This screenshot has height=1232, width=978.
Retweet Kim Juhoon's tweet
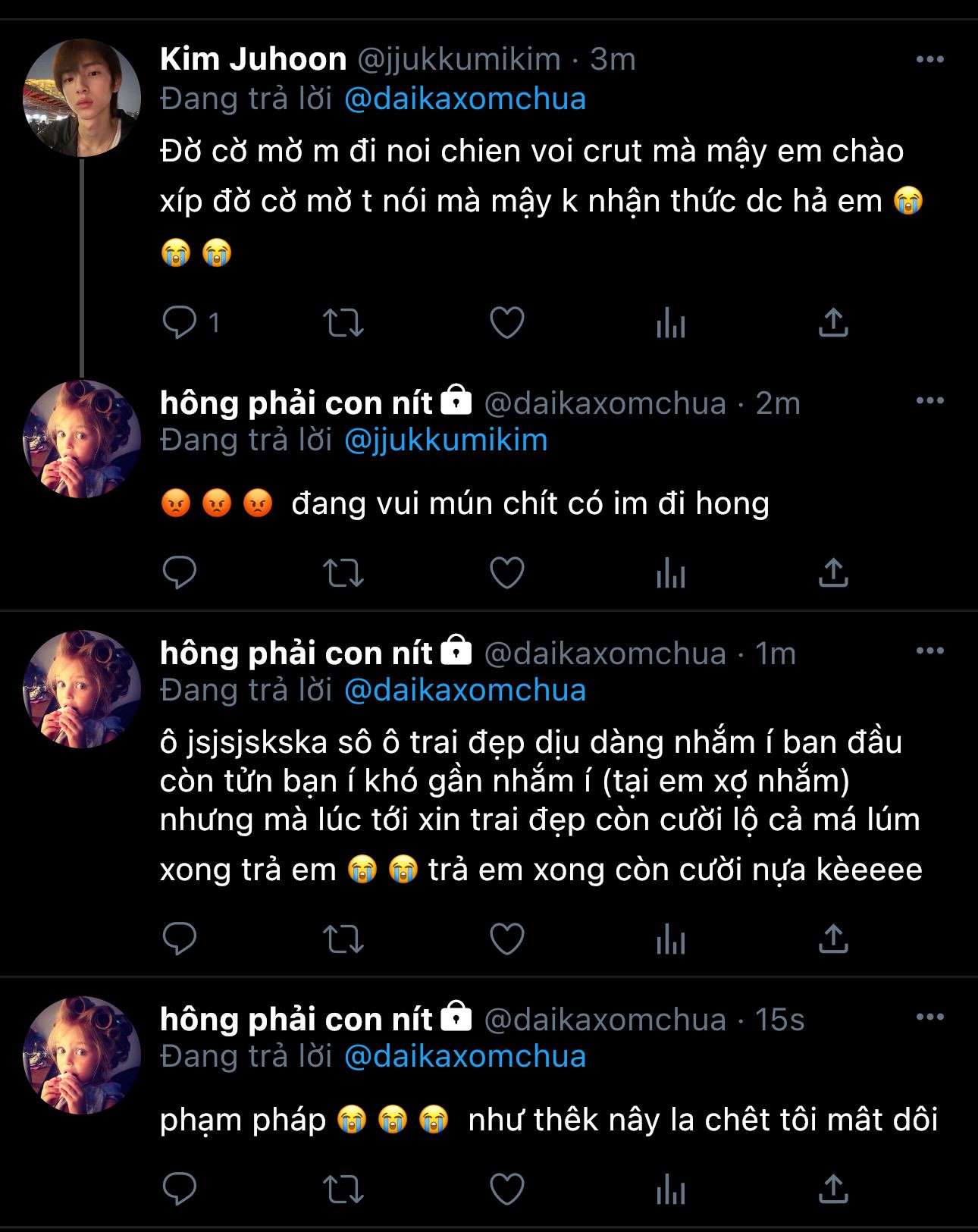point(343,323)
